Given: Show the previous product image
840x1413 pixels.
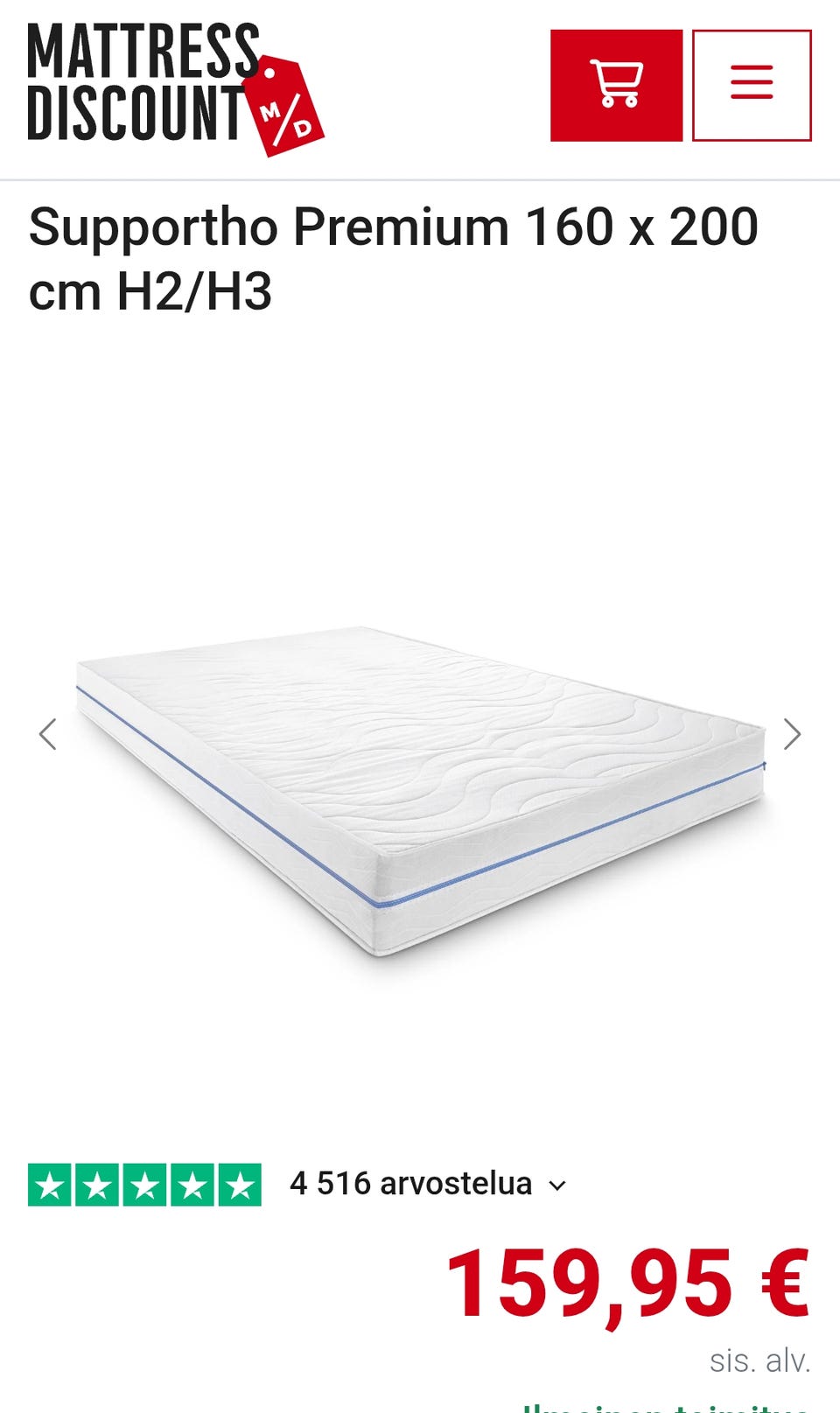Looking at the screenshot, I should [48, 734].
